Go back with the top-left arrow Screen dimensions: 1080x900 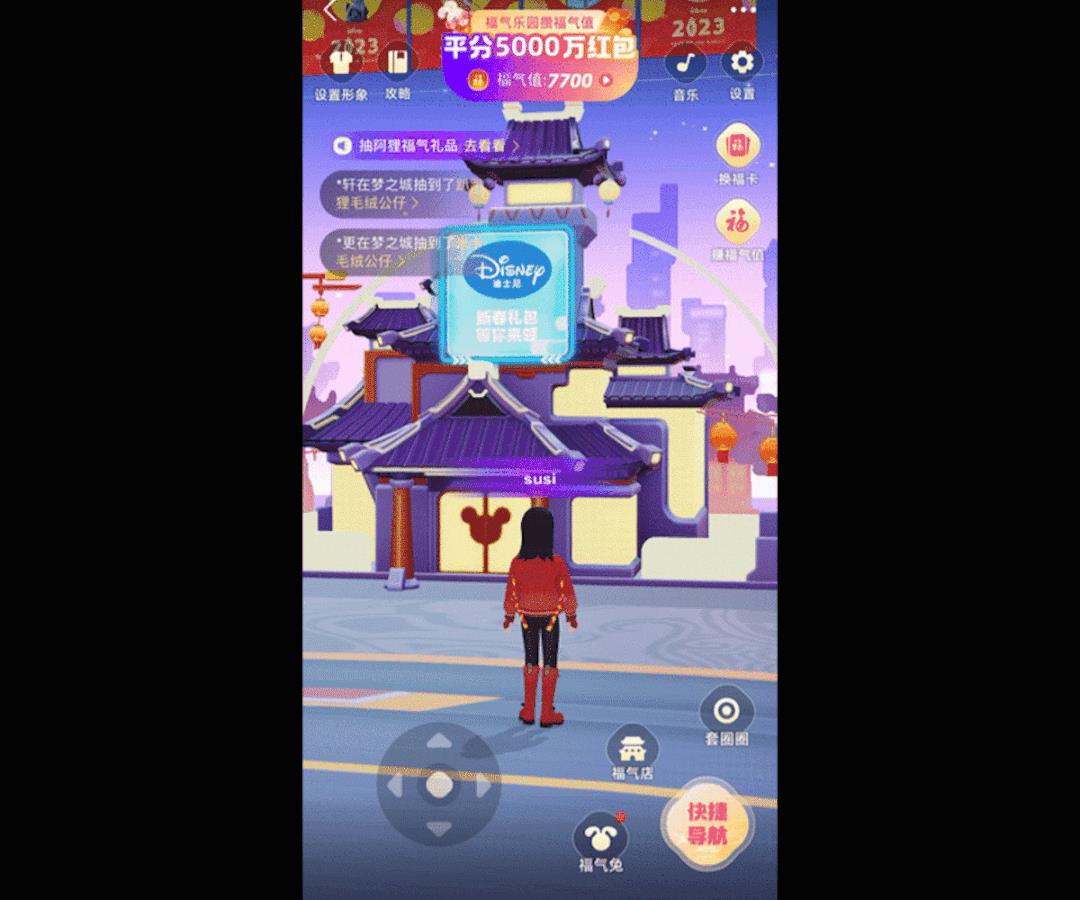[x=332, y=10]
